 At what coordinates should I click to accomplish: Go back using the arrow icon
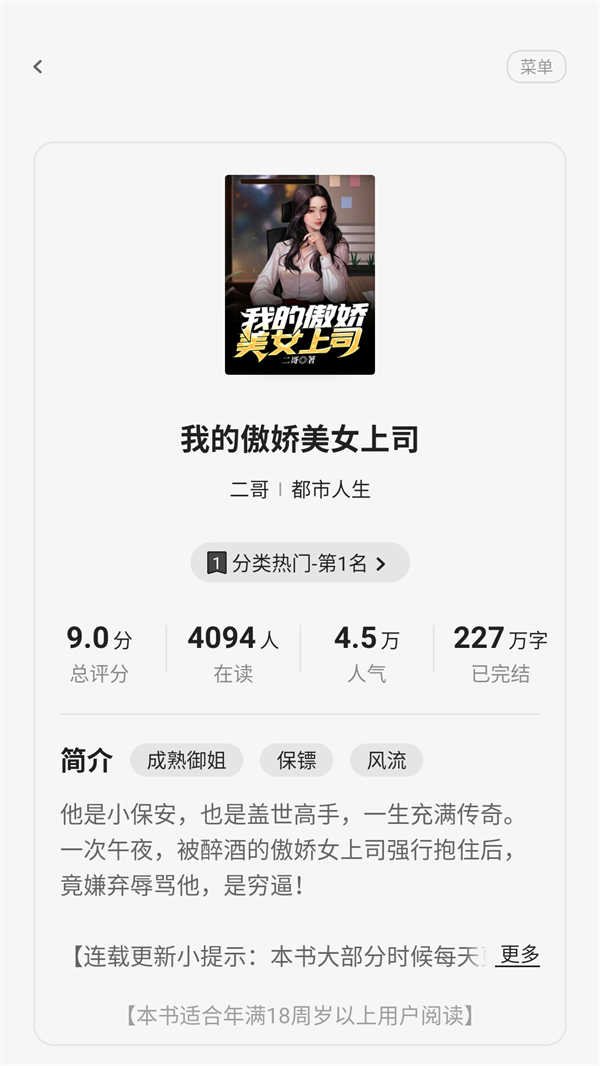(38, 67)
